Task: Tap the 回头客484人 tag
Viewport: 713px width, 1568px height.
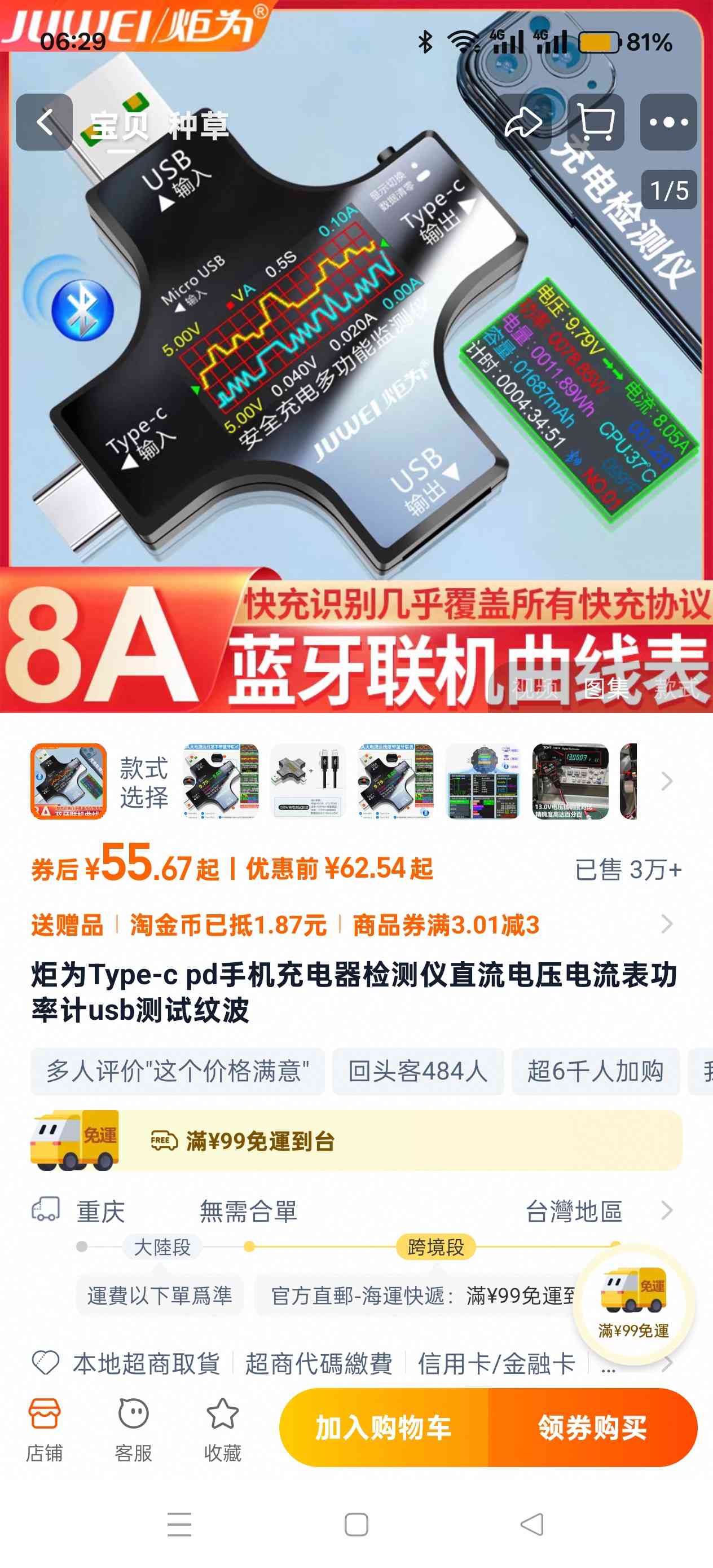Action: 417,1071
